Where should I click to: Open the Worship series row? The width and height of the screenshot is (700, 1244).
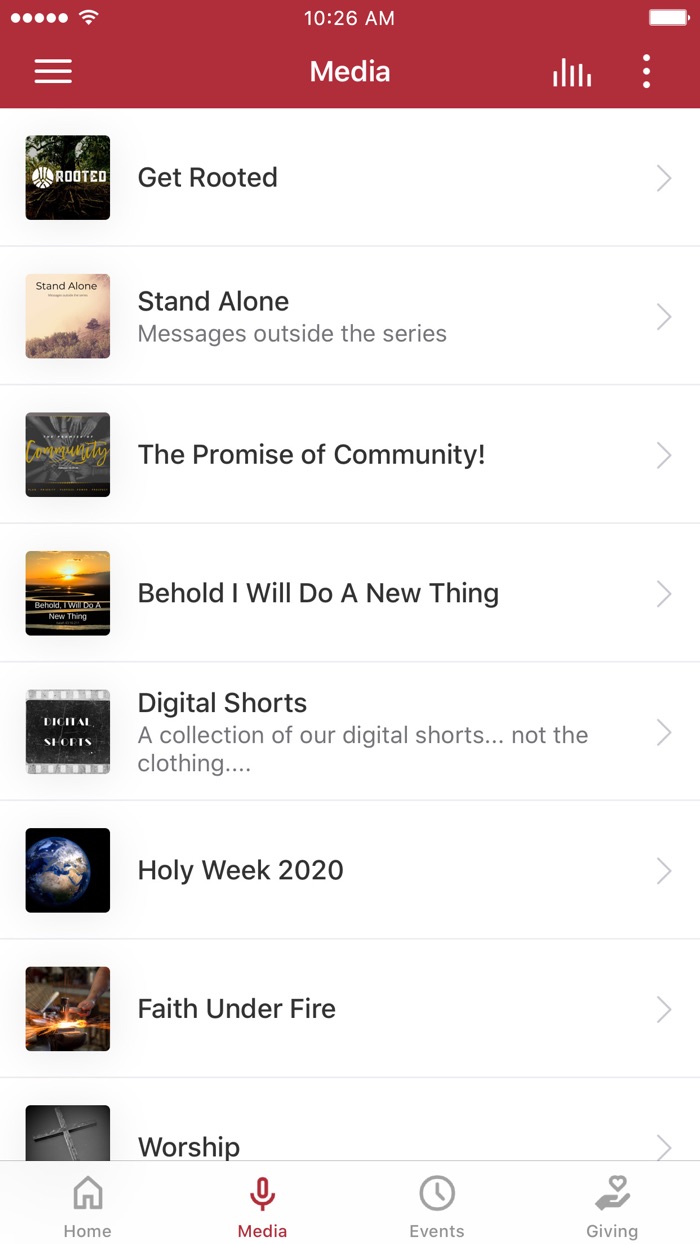[x=350, y=1140]
